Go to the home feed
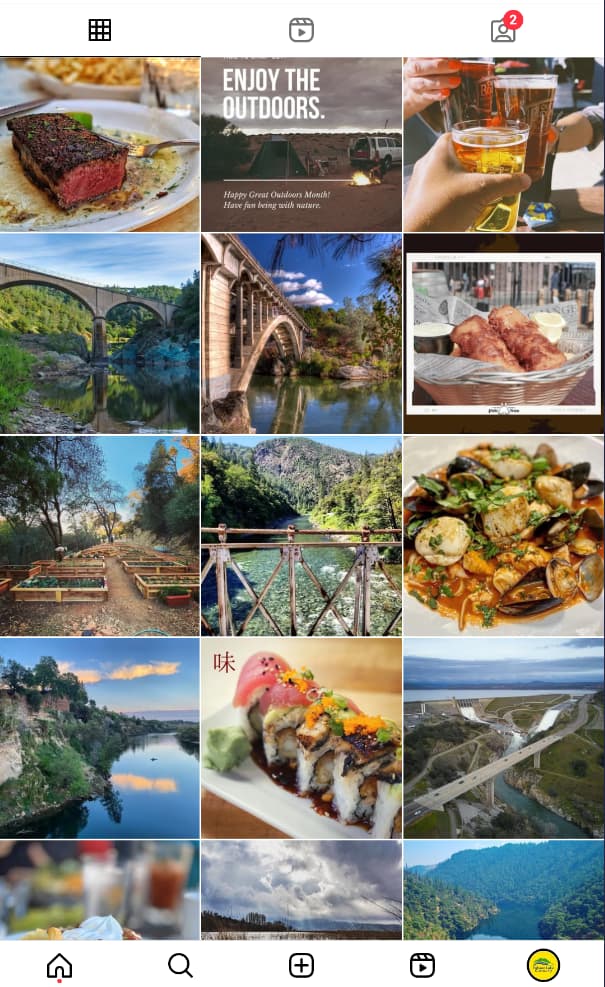This screenshot has width=605, height=987. point(60,965)
